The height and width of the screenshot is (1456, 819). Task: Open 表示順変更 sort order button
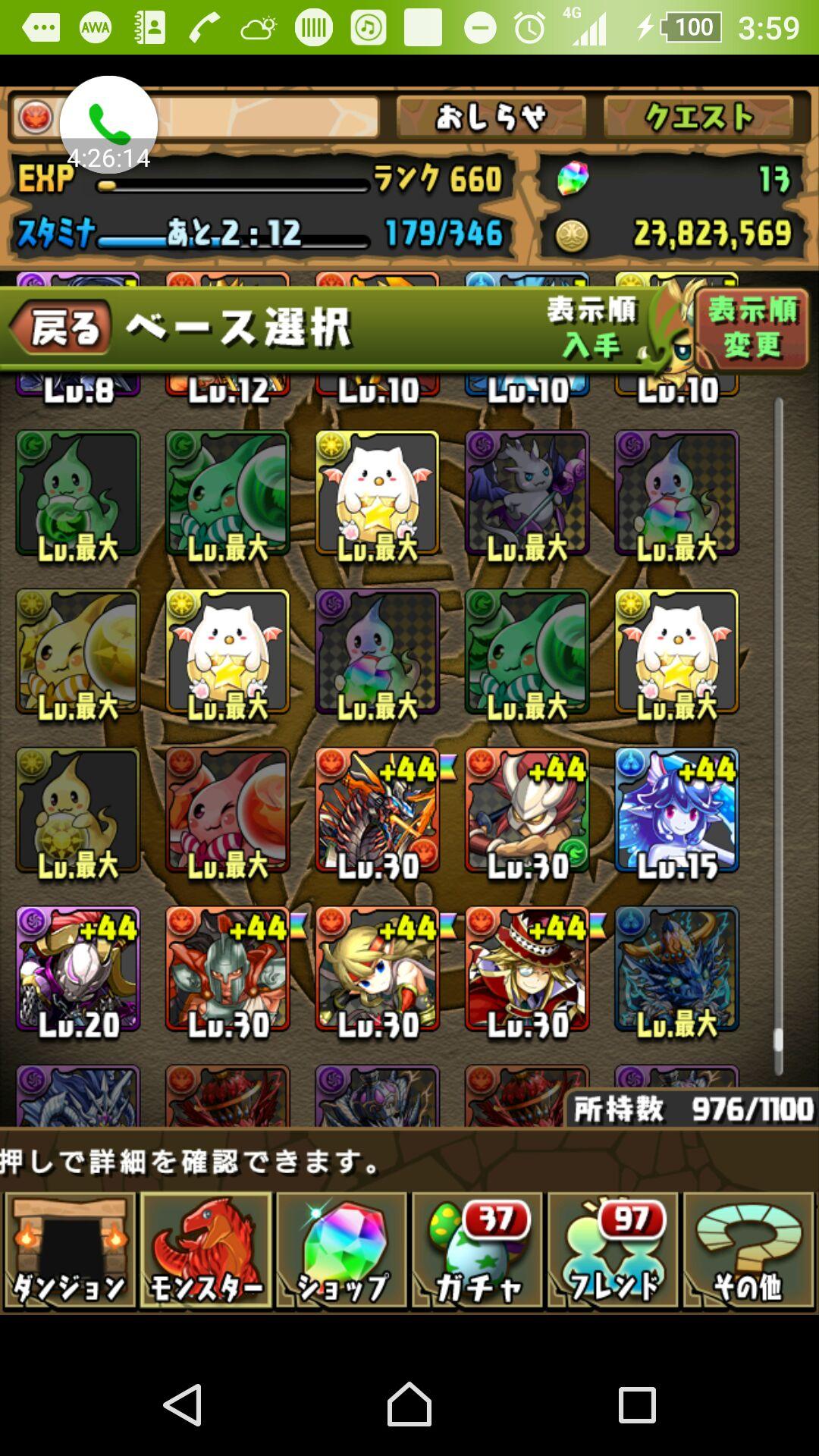pos(751,328)
